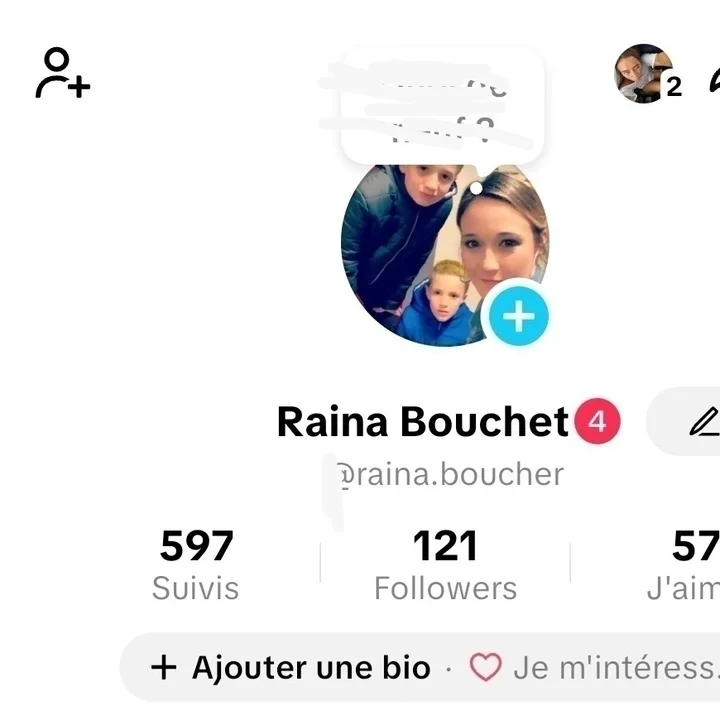View the 121 Followers list
Viewport: 720px width, 720px height.
coord(445,565)
